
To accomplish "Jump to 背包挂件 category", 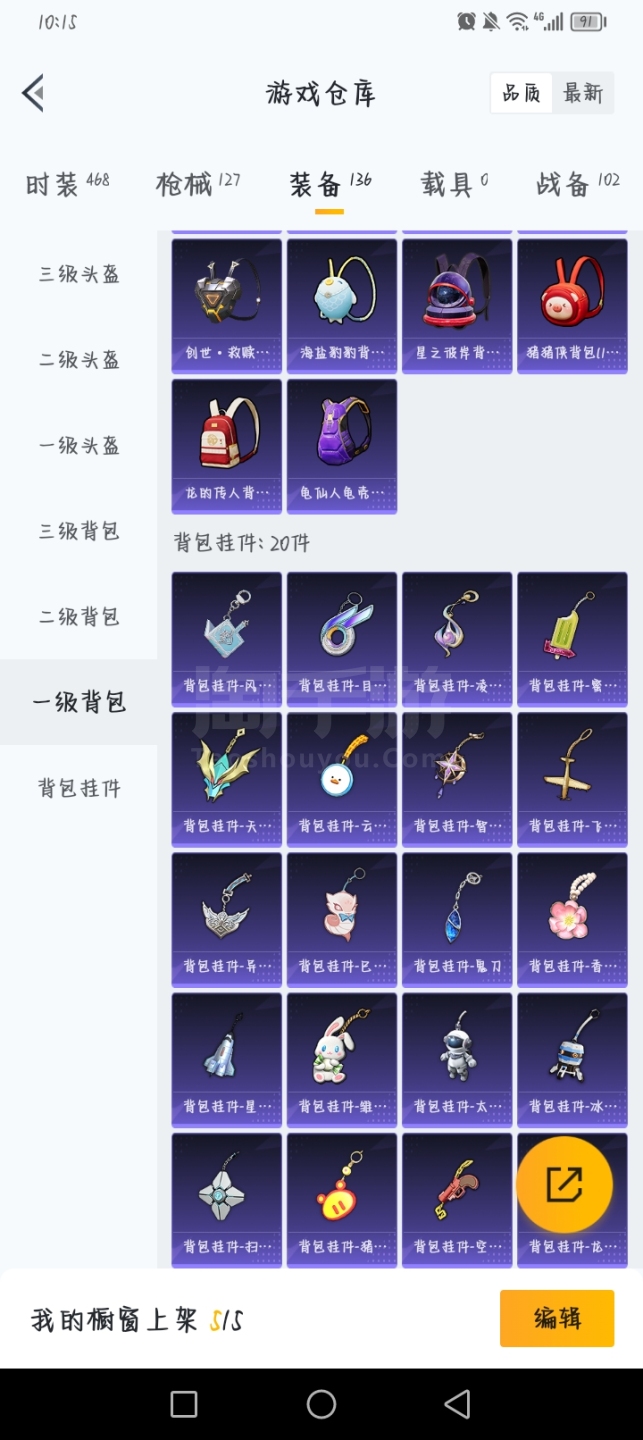I will pyautogui.click(x=79, y=788).
